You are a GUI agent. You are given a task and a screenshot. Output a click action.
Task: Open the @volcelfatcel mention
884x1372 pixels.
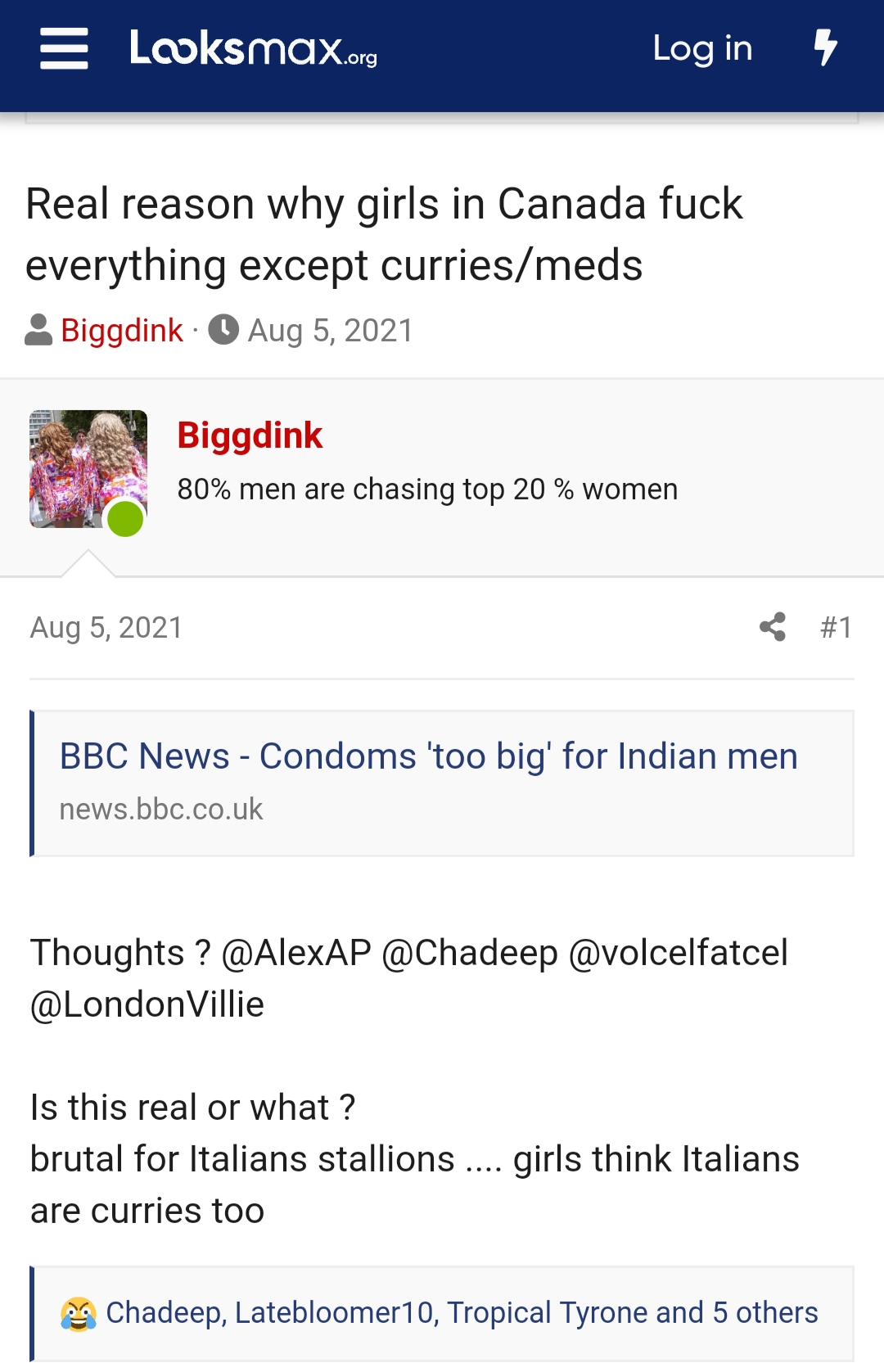[x=678, y=953]
